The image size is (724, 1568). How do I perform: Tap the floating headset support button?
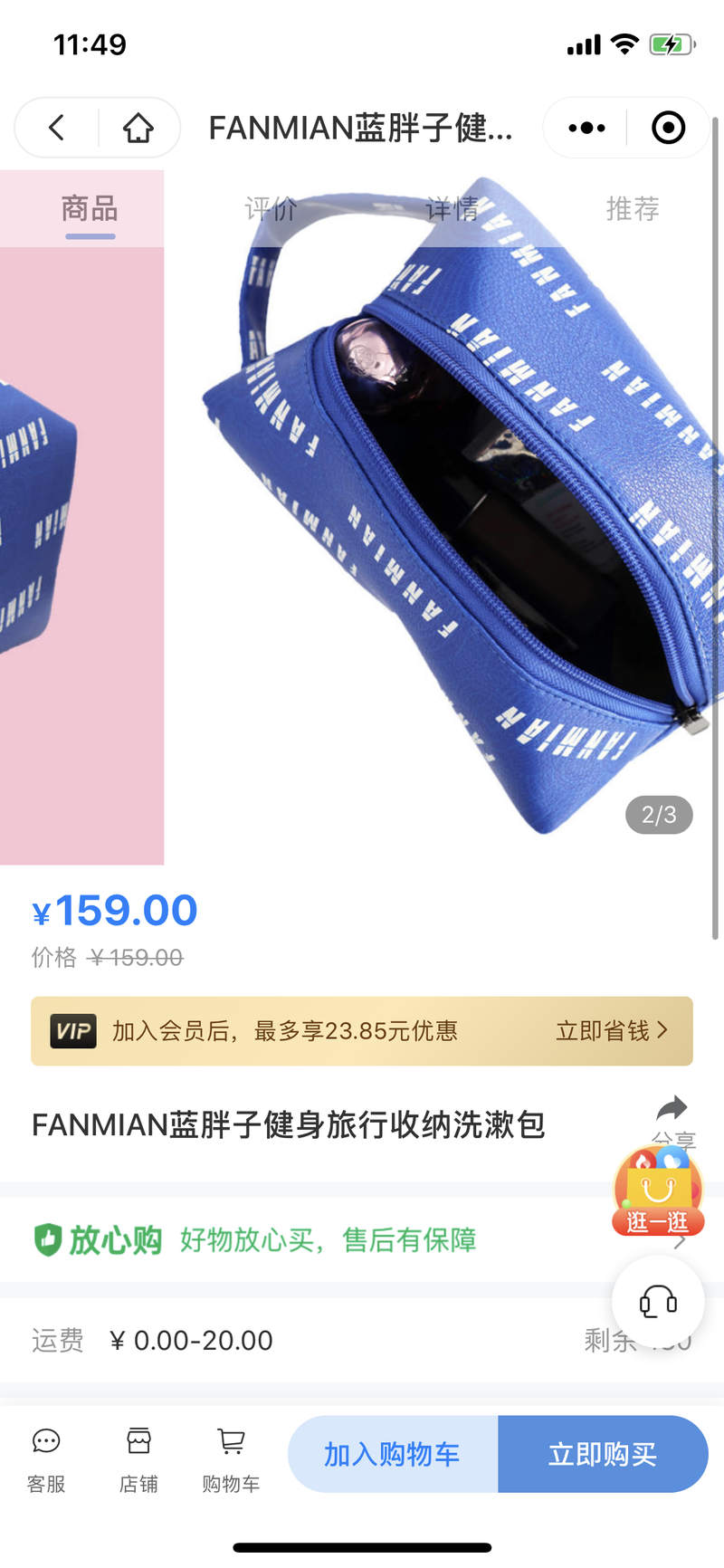[658, 1302]
